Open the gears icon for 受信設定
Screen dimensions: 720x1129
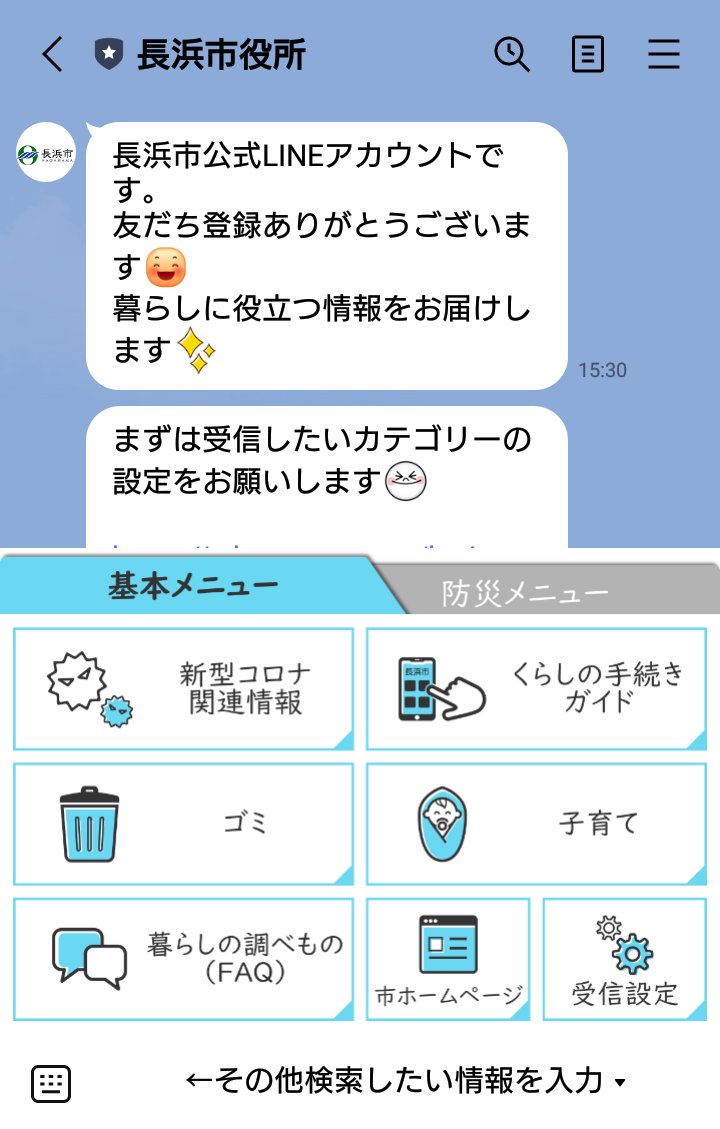(626, 942)
